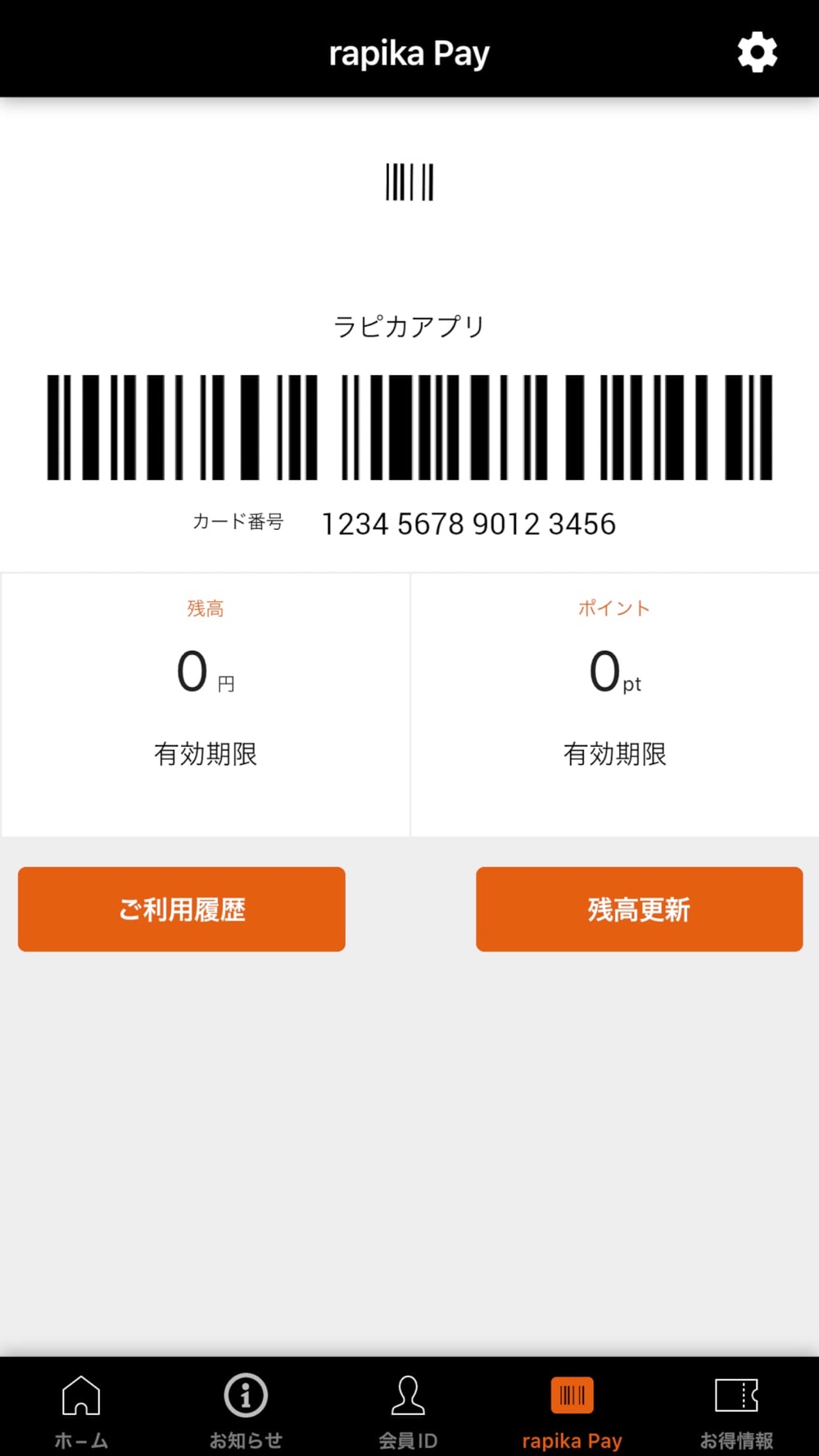
Task: Open the お知らせ notices tab
Action: pyautogui.click(x=246, y=1410)
